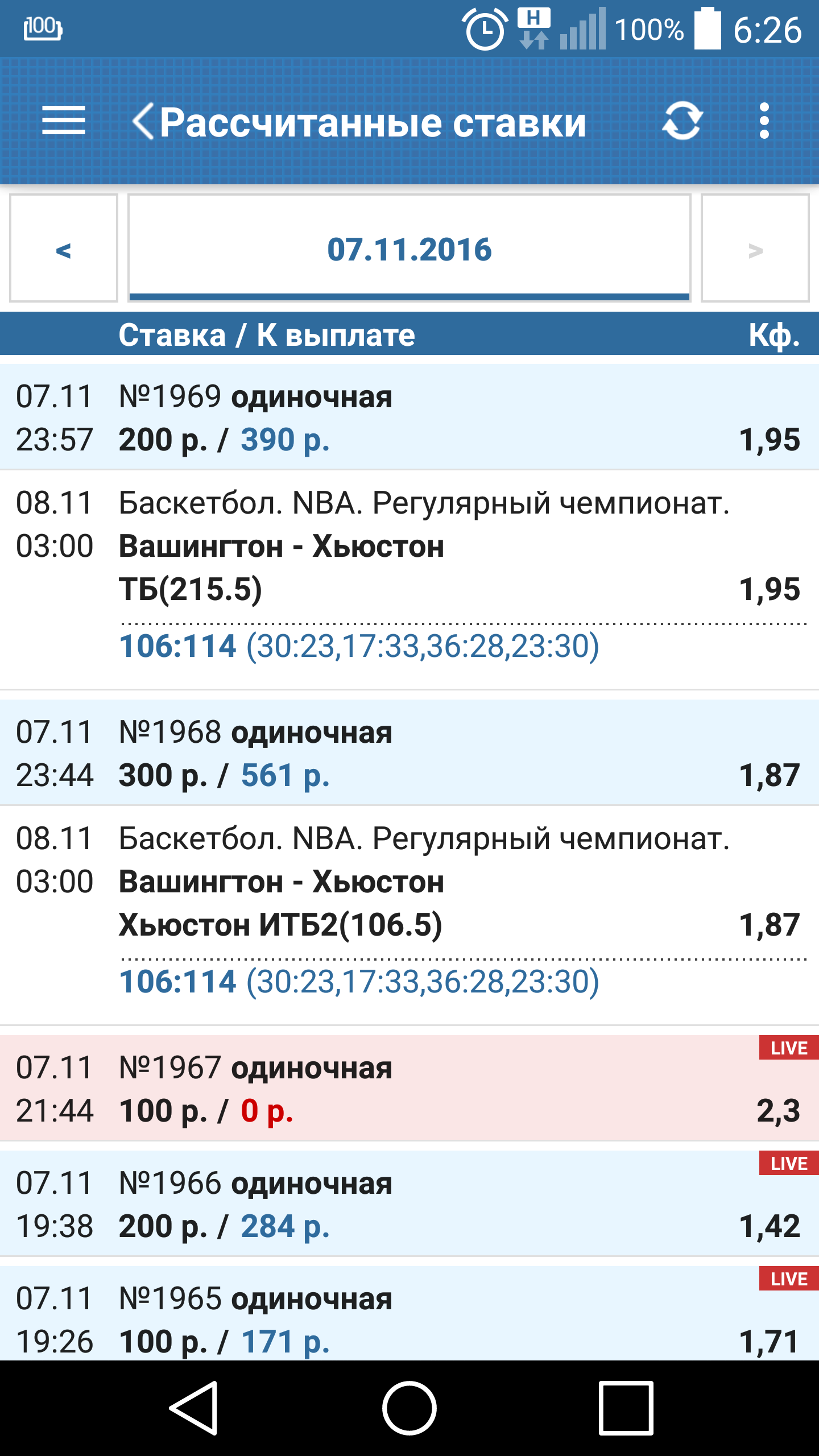This screenshot has height=1456, width=819.
Task: Refresh the settled bets list
Action: click(682, 121)
